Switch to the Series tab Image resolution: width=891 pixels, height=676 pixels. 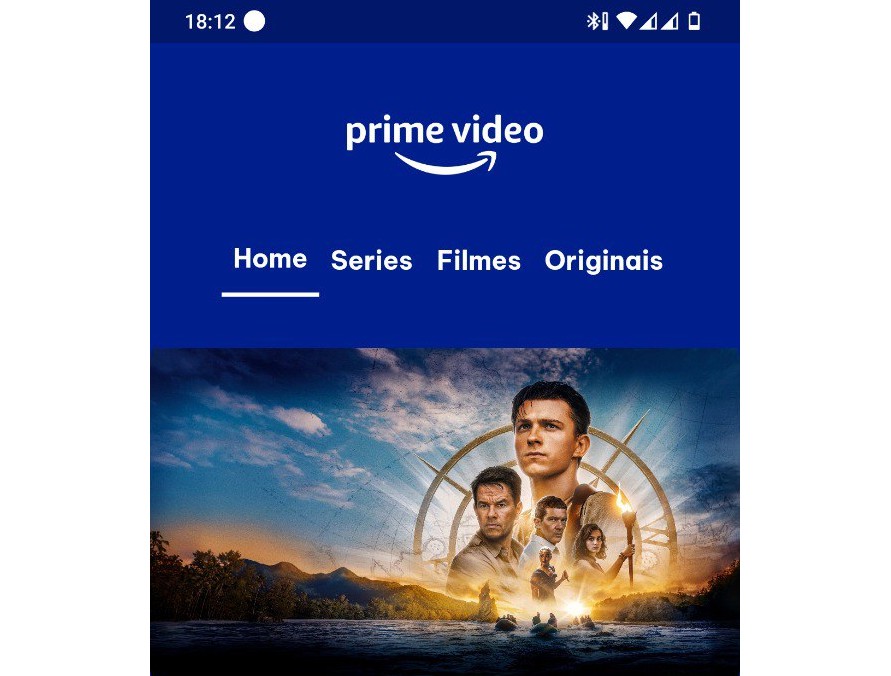coord(371,261)
